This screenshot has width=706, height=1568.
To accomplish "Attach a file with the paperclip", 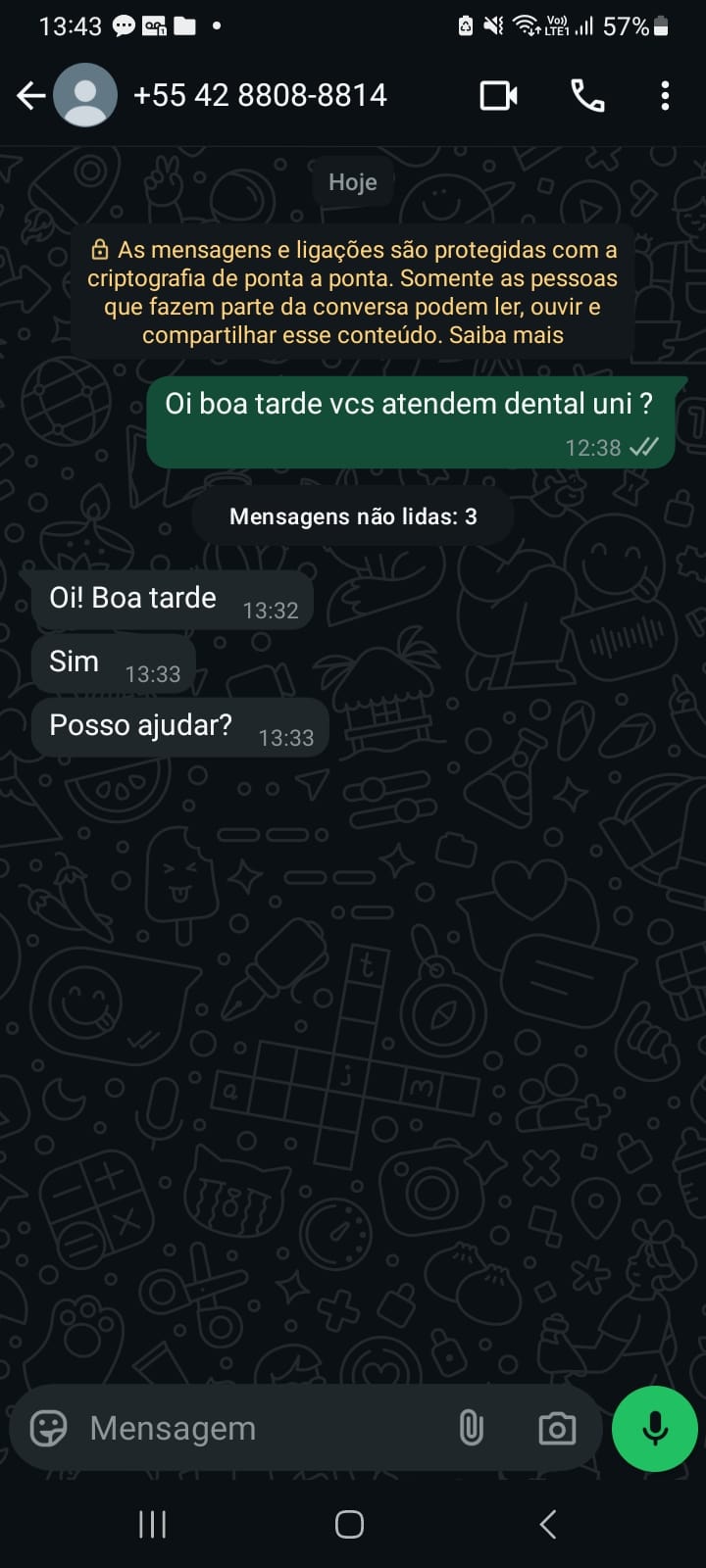I will (x=472, y=1428).
